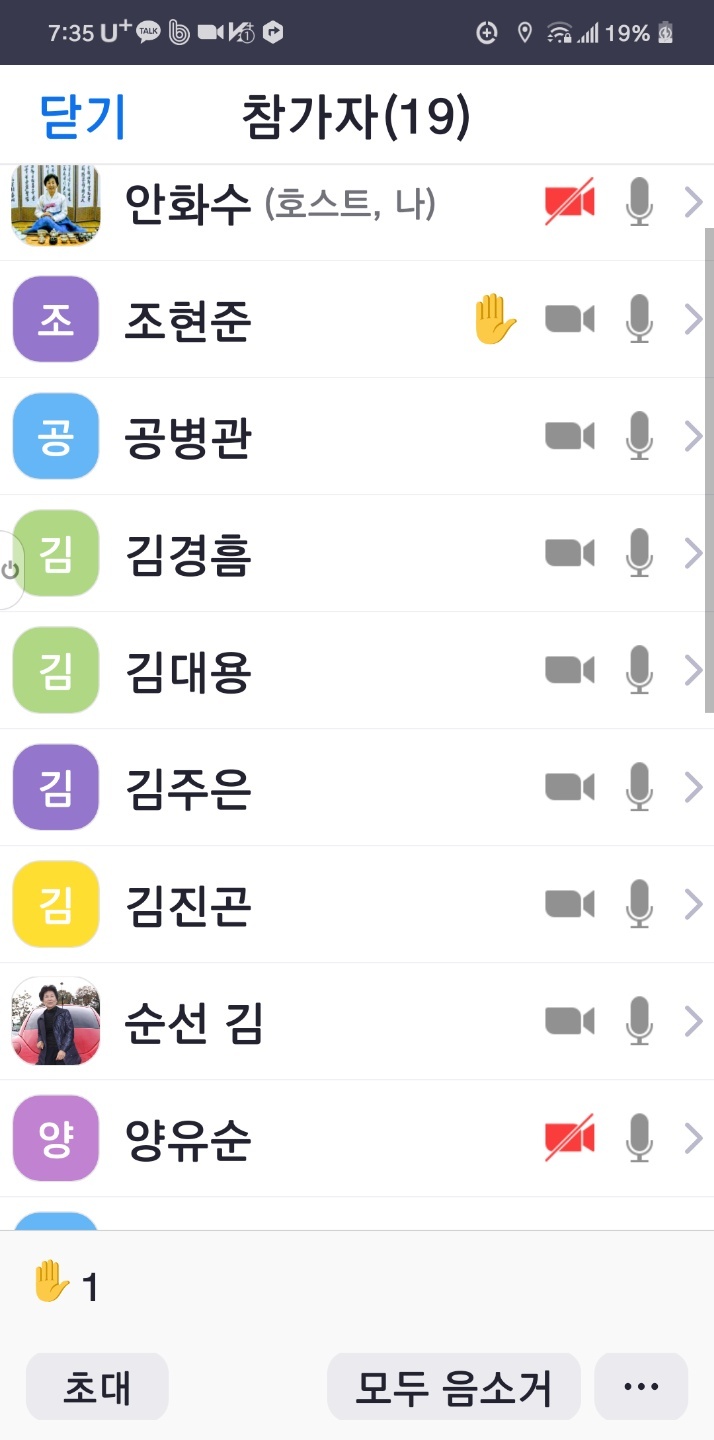Tap the microphone icon for 김주은
714x1440 pixels.
(x=639, y=787)
